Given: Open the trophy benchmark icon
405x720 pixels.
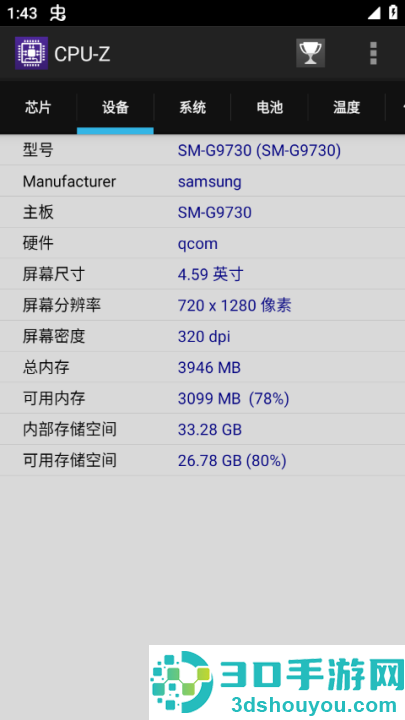Looking at the screenshot, I should [x=310, y=53].
